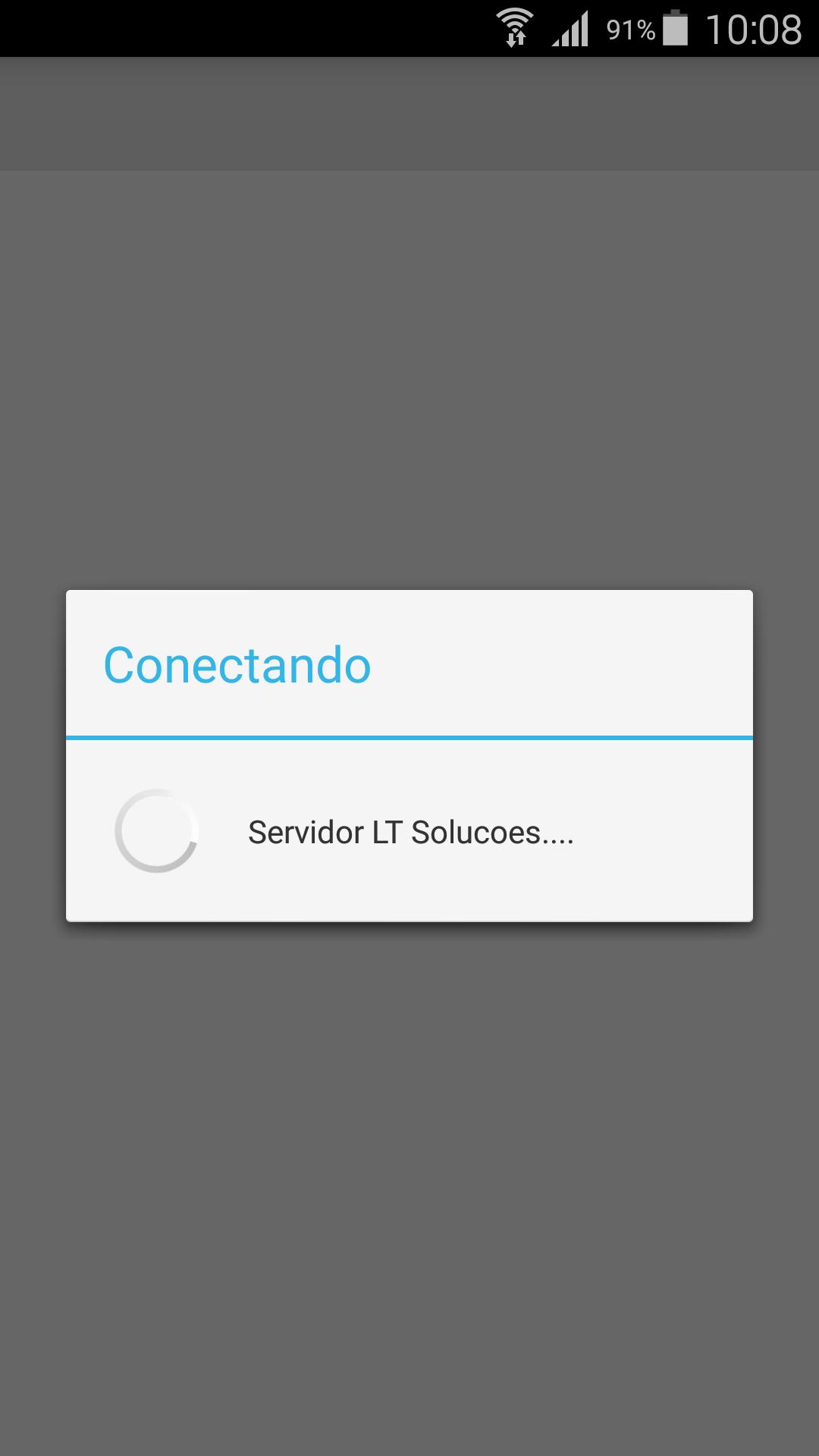Viewport: 819px width, 1456px height.
Task: Expand the Servidor LT Solucoes message
Action: pos(410,833)
